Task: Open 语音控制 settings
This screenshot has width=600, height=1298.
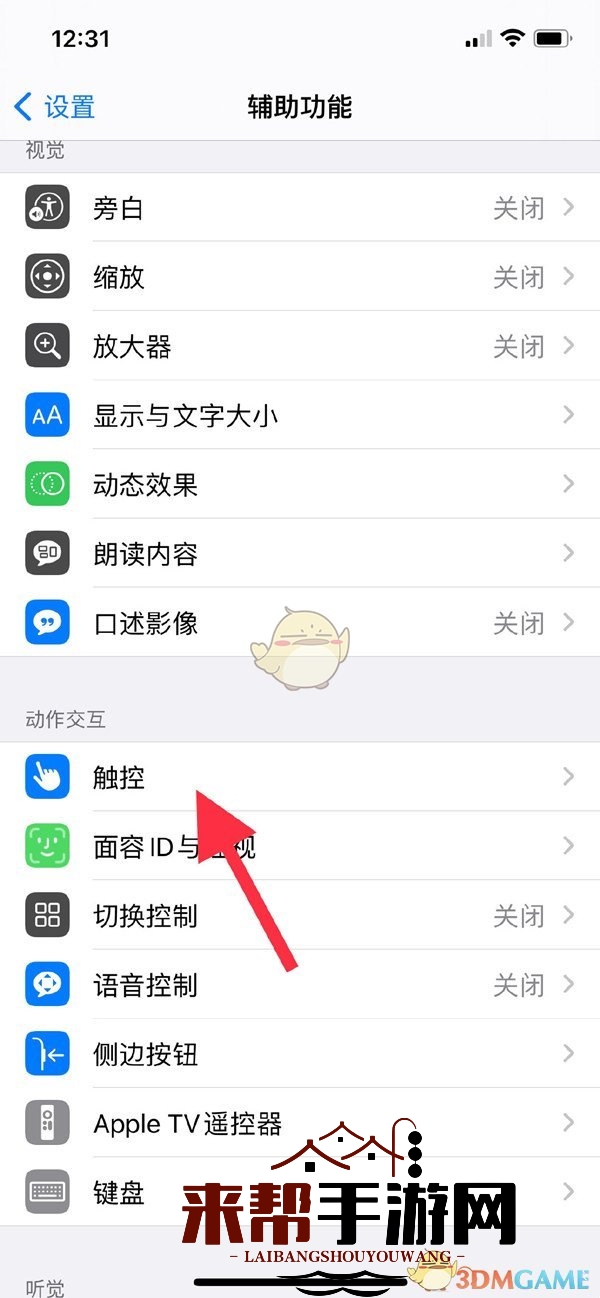Action: (300, 985)
